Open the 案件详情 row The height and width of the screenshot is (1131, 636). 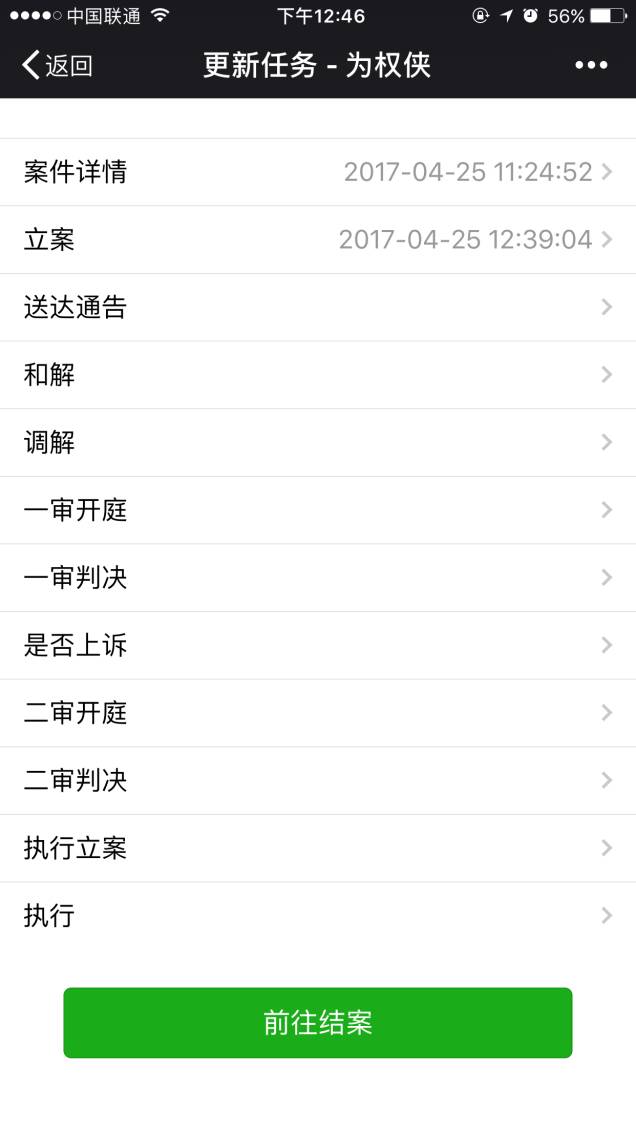318,172
